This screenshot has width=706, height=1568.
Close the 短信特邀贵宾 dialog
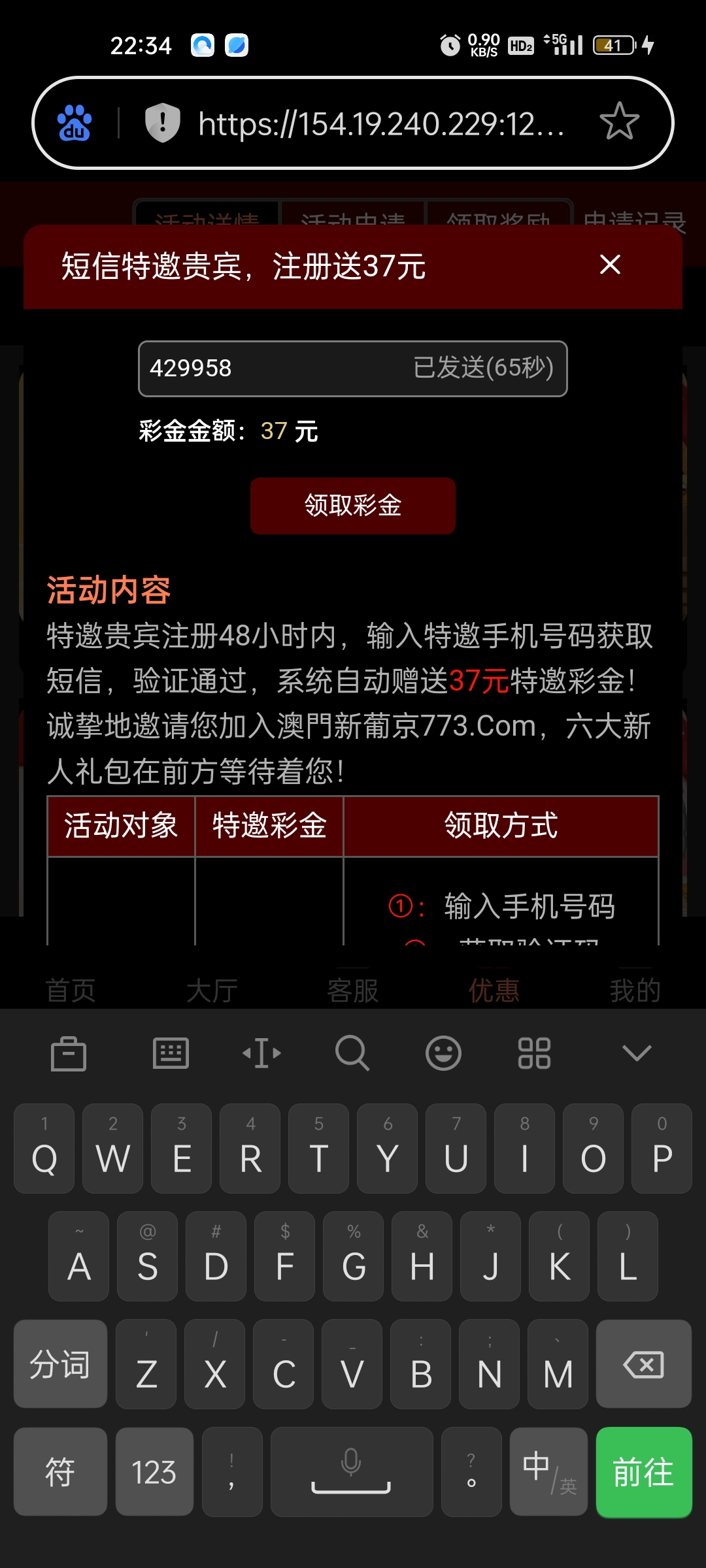point(610,265)
